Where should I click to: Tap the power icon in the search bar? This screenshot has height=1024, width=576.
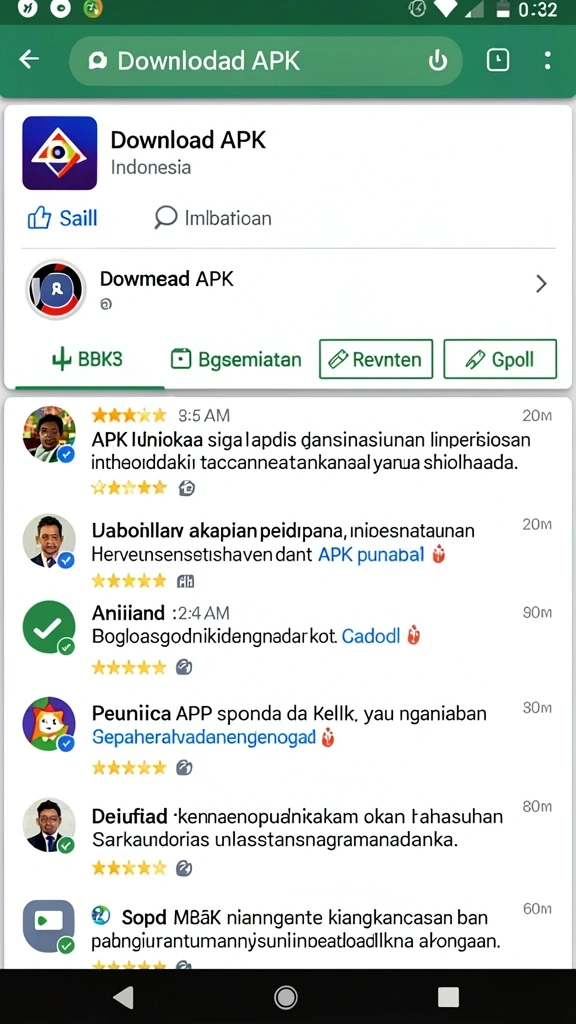(438, 61)
